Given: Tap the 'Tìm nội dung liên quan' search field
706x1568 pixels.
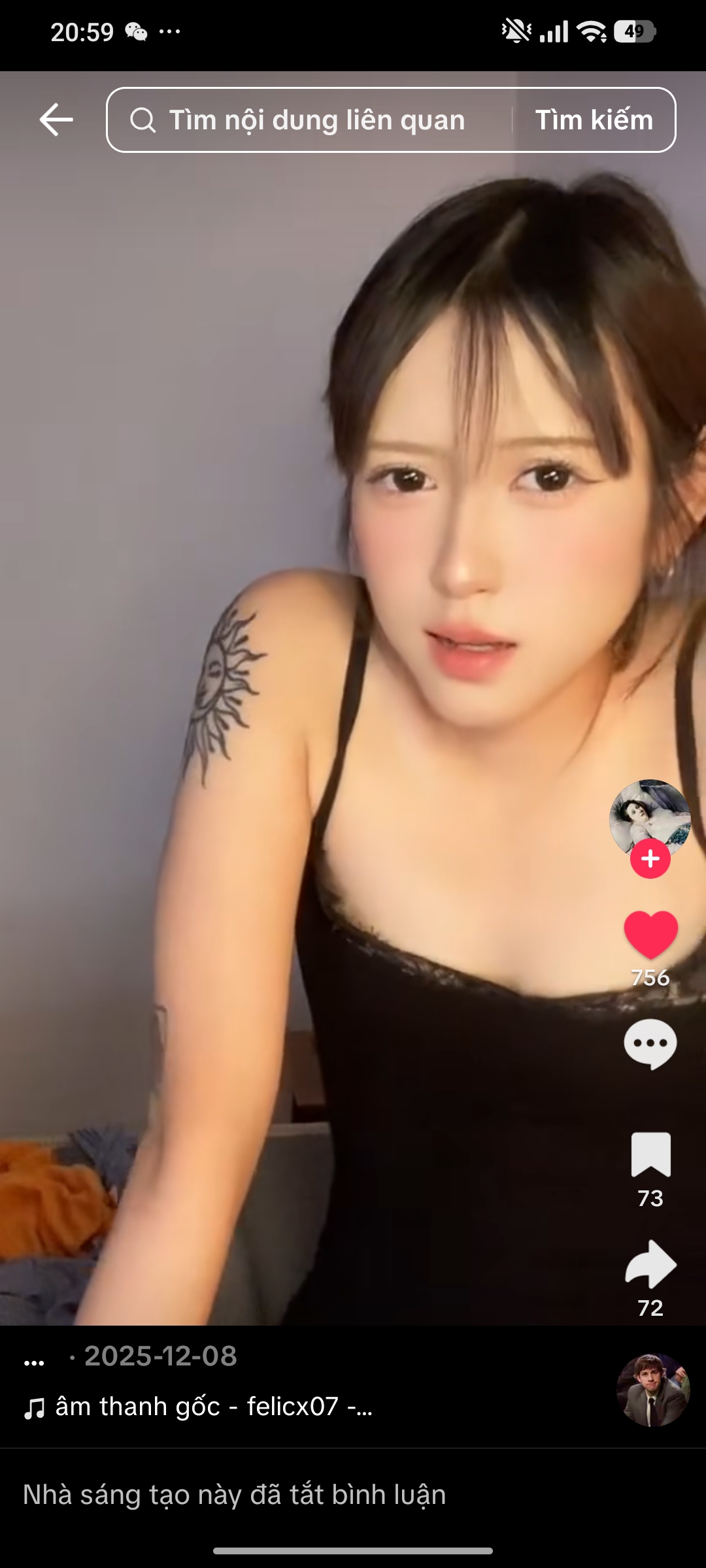Looking at the screenshot, I should point(310,120).
